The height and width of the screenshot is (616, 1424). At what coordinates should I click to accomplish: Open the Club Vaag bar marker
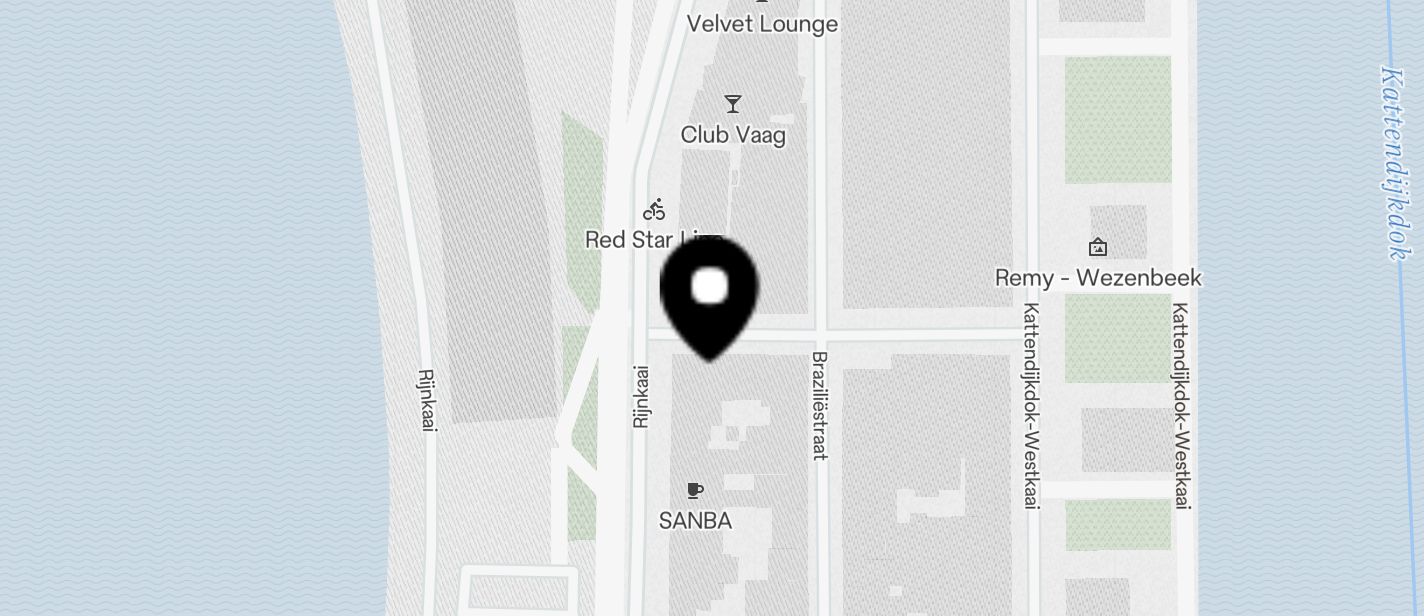coord(733,104)
